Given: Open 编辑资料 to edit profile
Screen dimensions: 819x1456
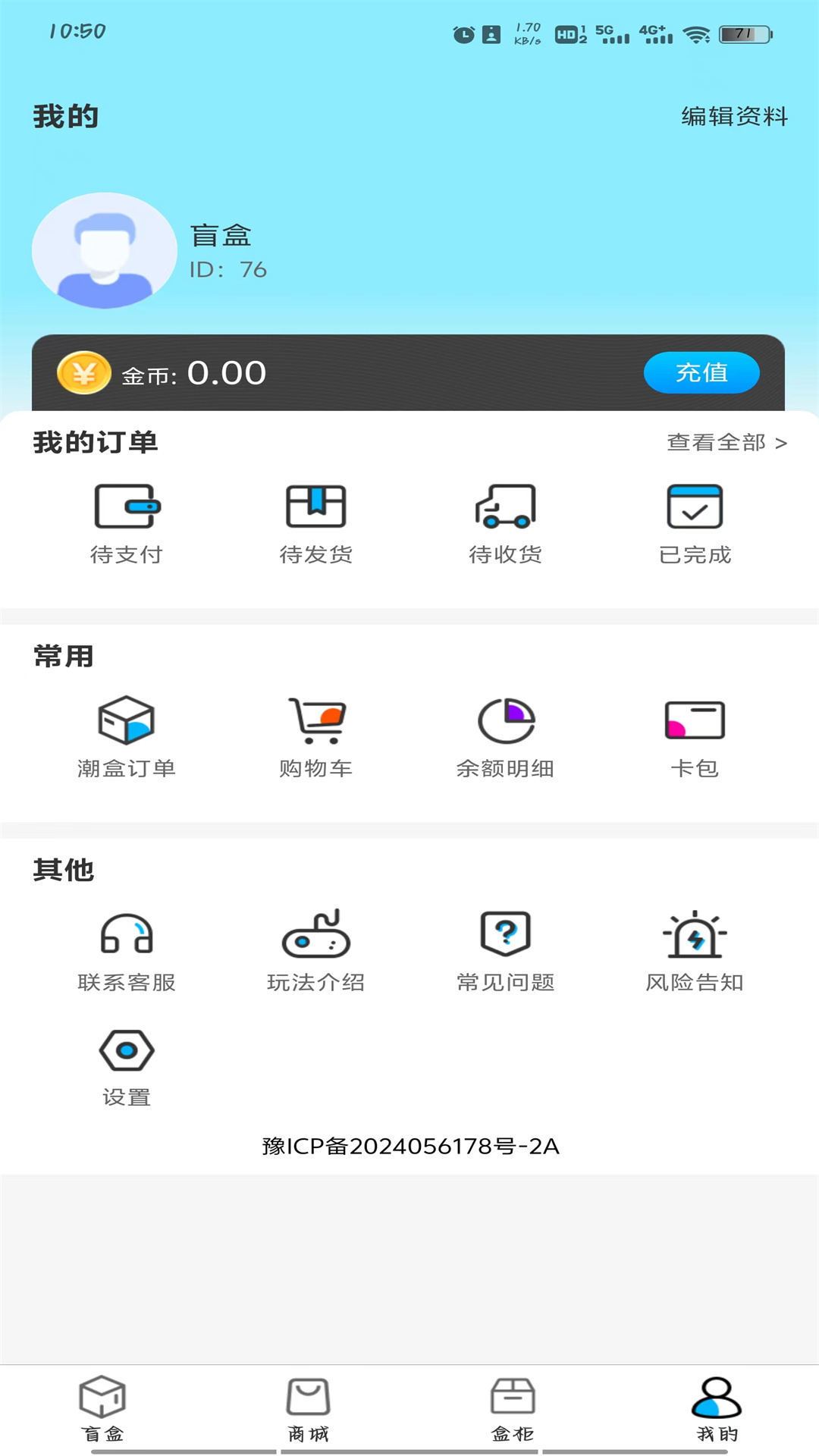Looking at the screenshot, I should click(734, 116).
